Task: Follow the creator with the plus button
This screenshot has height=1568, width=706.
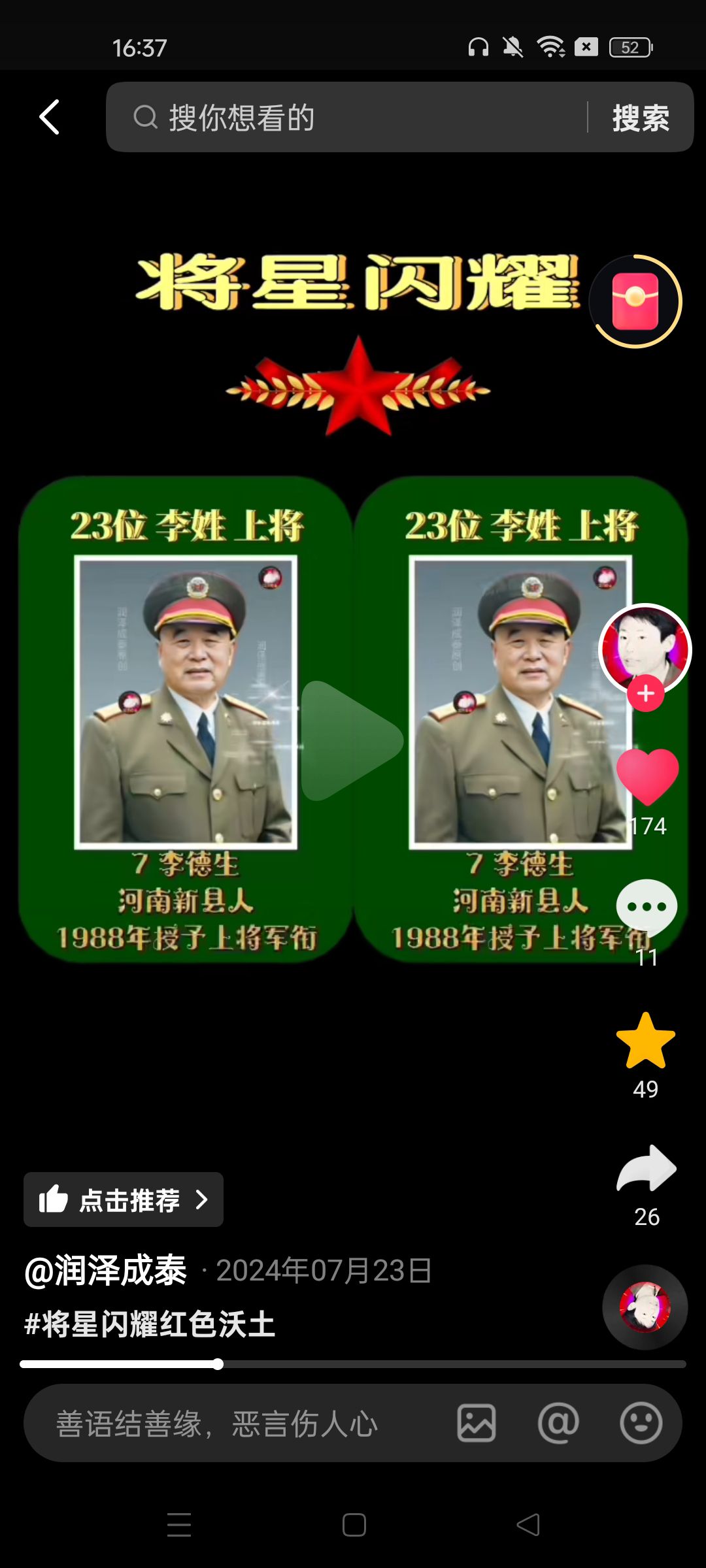Action: coord(646,693)
